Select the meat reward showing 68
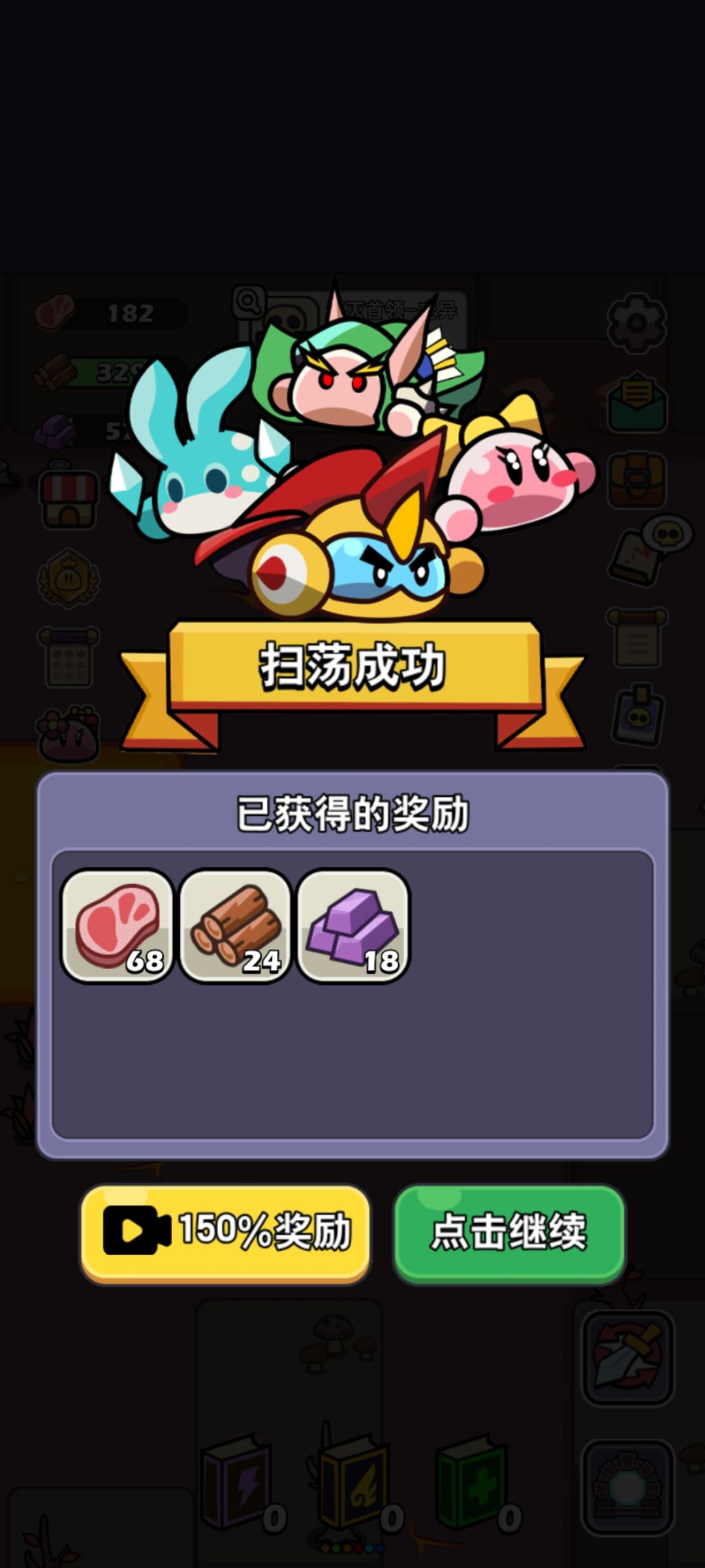This screenshot has width=705, height=1568. tap(116, 926)
